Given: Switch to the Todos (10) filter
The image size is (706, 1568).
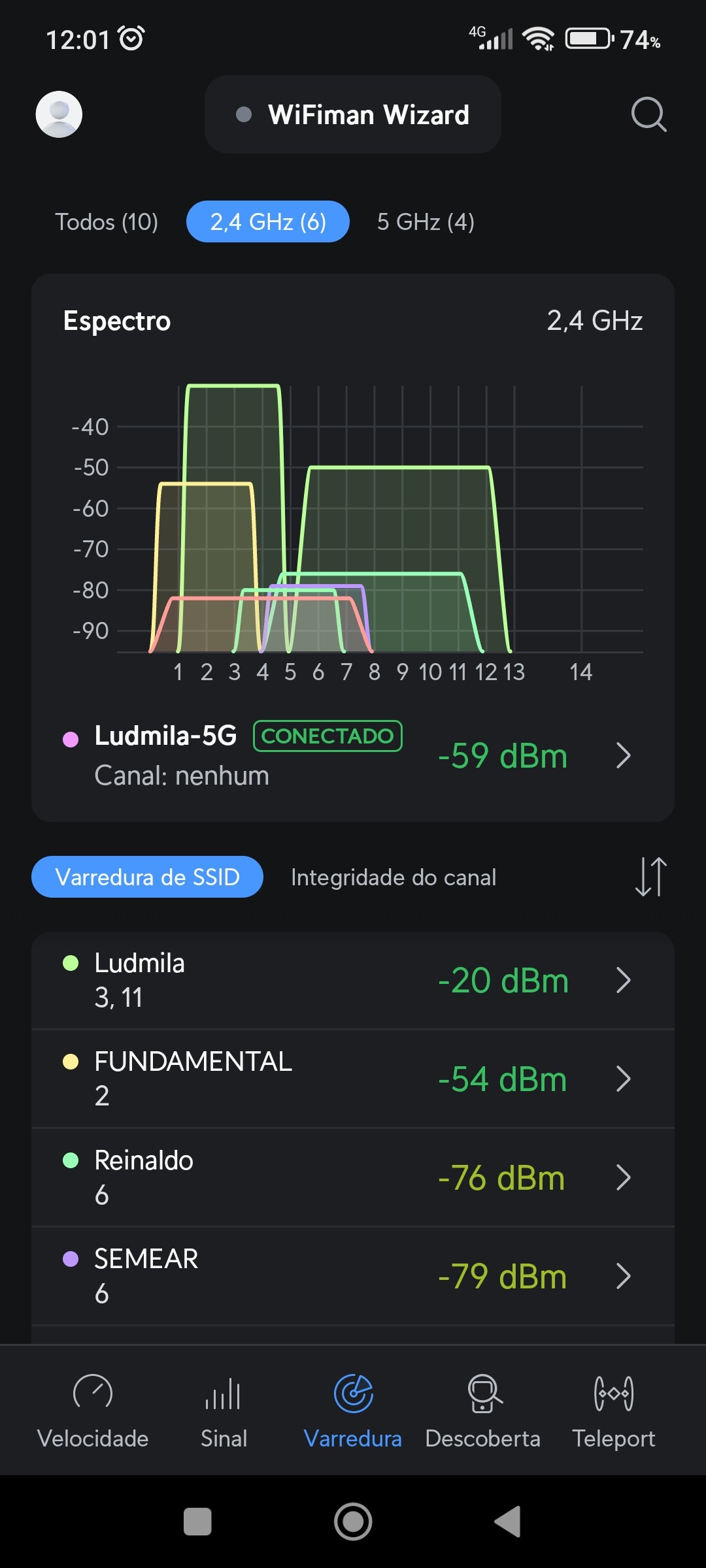Looking at the screenshot, I should point(107,222).
